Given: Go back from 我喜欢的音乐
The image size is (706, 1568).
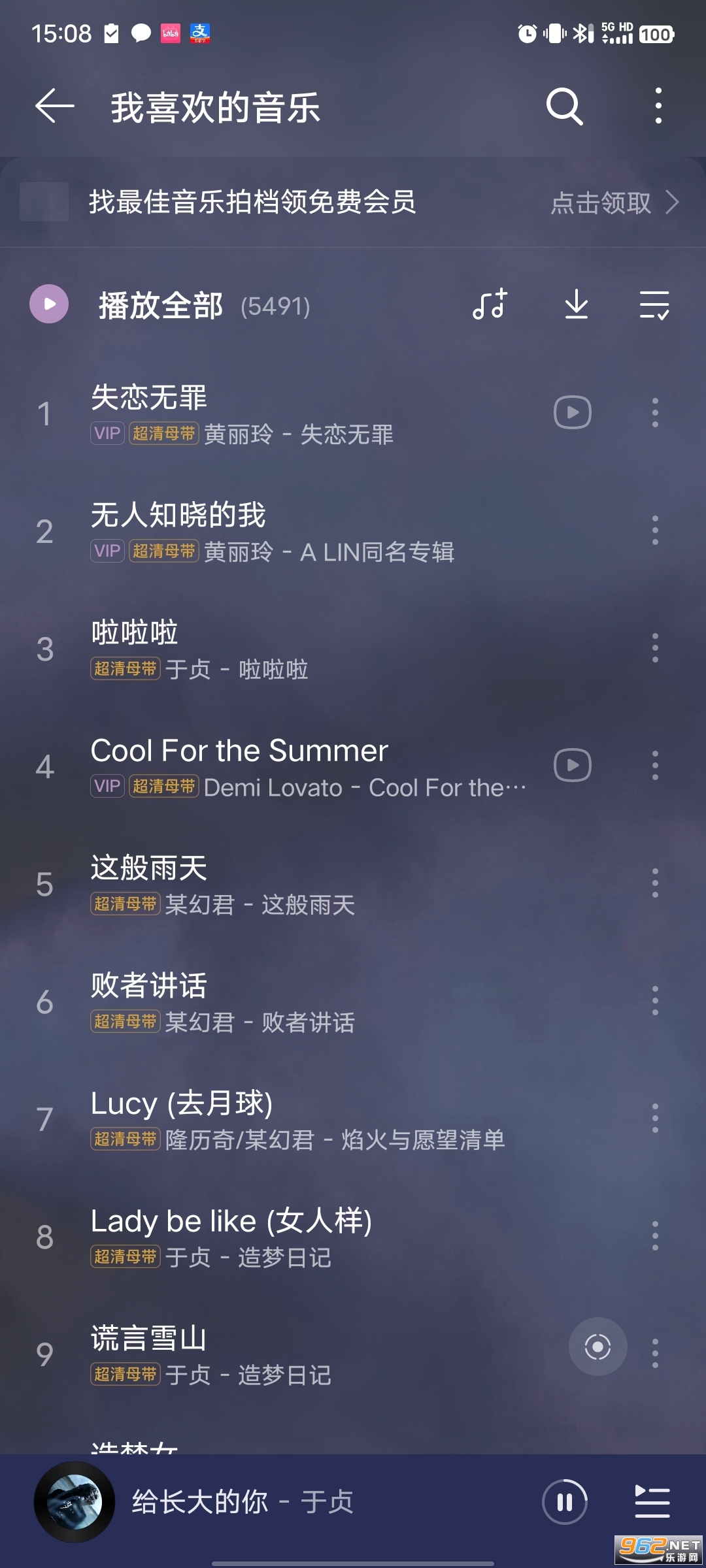Looking at the screenshot, I should pyautogui.click(x=54, y=106).
